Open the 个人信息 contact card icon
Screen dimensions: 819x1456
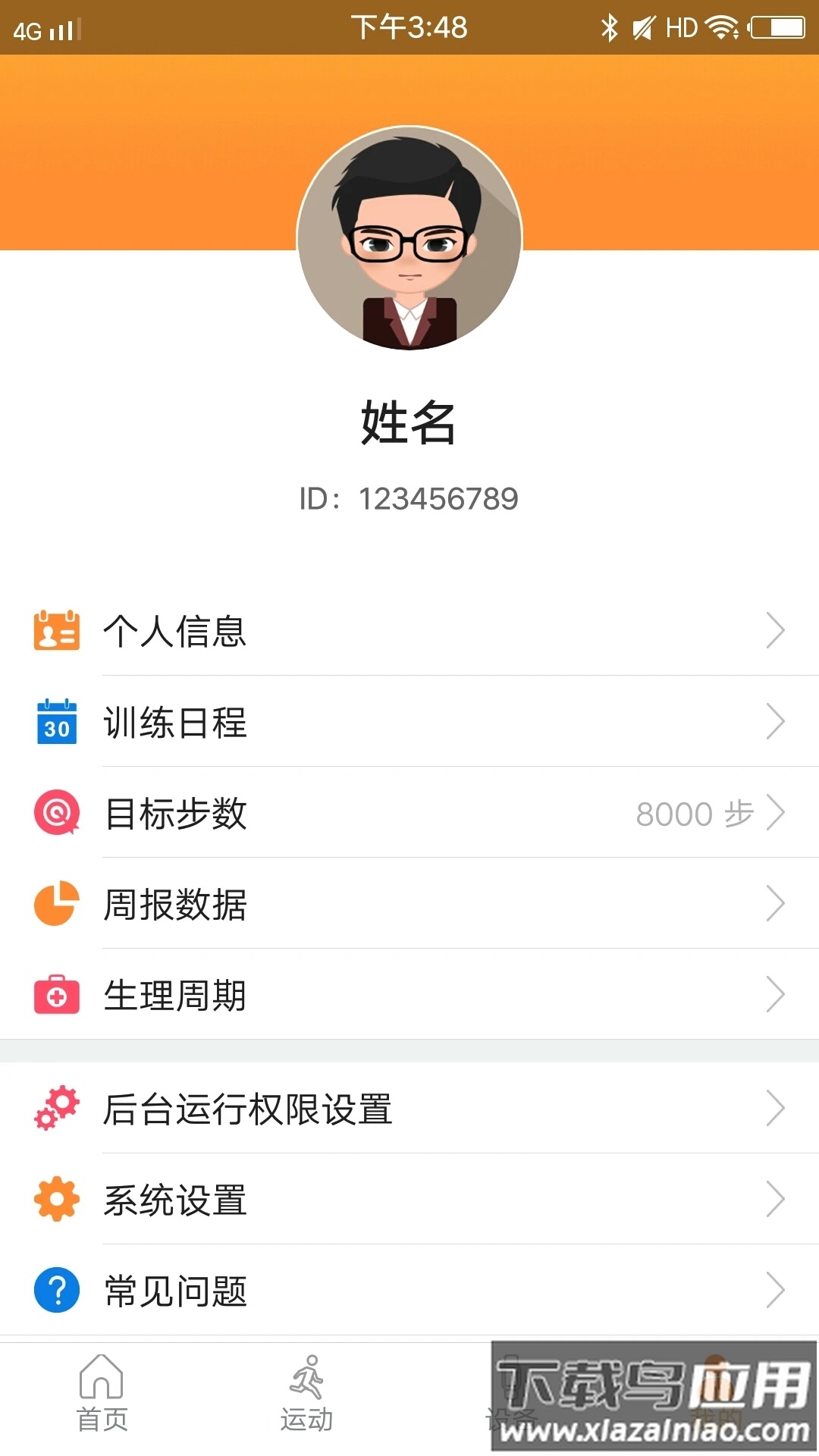[55, 631]
